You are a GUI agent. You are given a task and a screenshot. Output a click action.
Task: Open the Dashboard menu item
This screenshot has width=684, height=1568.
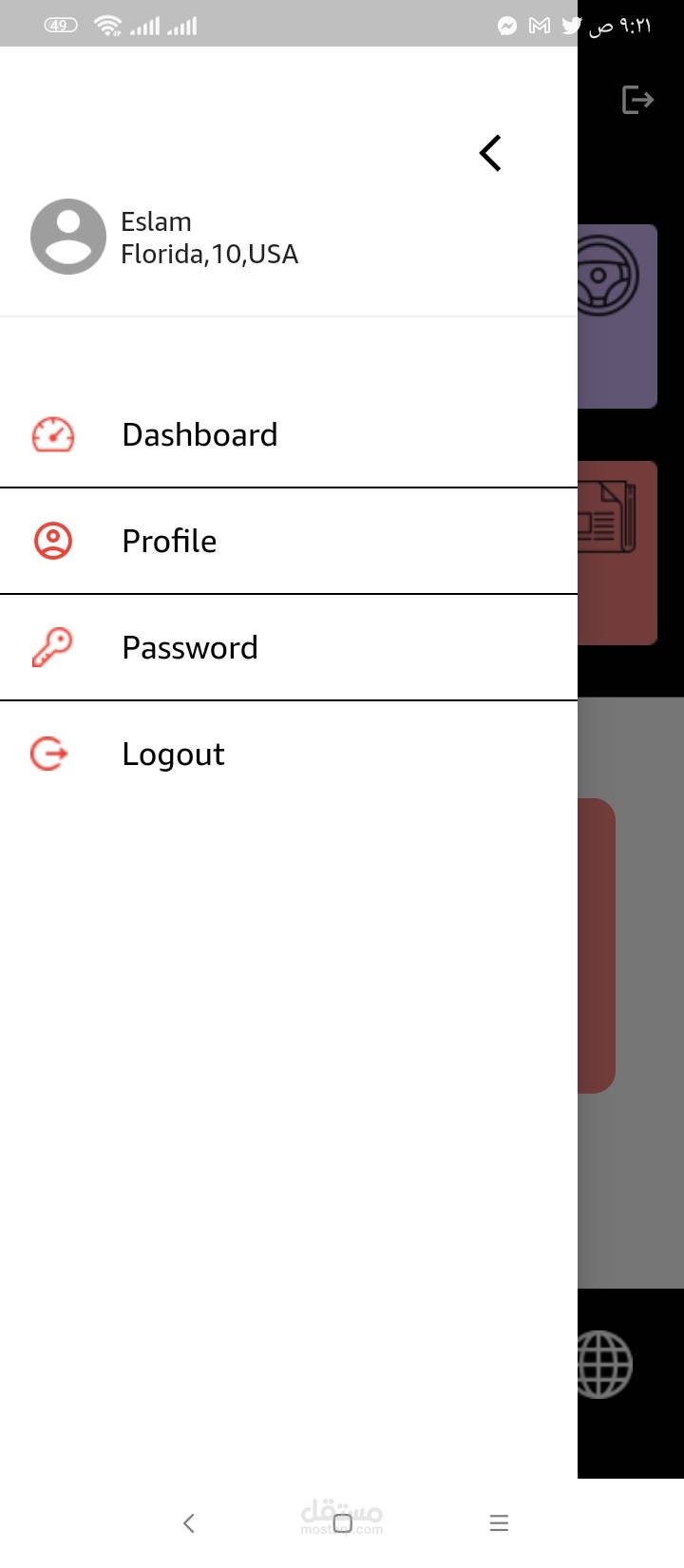tap(199, 435)
